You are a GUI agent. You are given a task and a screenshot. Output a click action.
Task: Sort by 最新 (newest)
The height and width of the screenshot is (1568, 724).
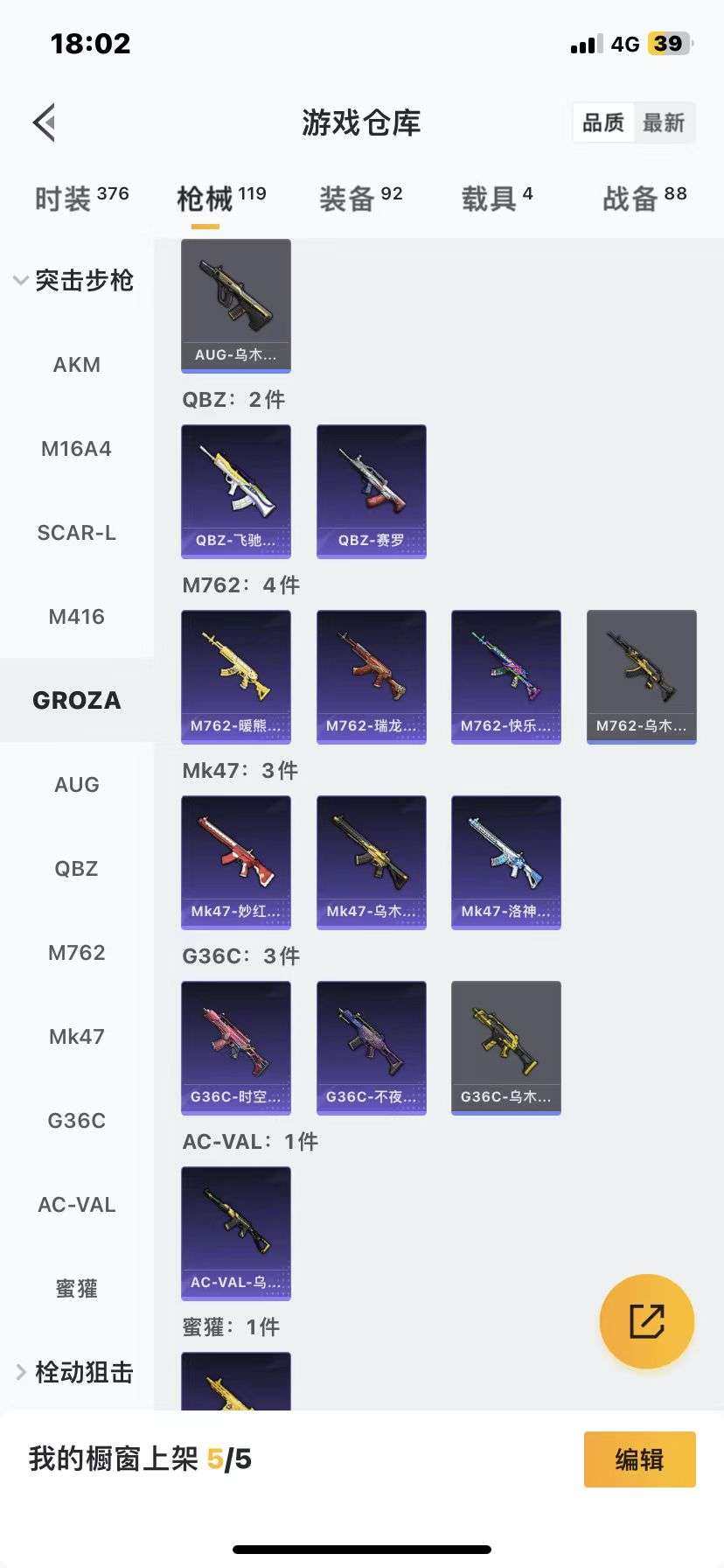pyautogui.click(x=664, y=122)
